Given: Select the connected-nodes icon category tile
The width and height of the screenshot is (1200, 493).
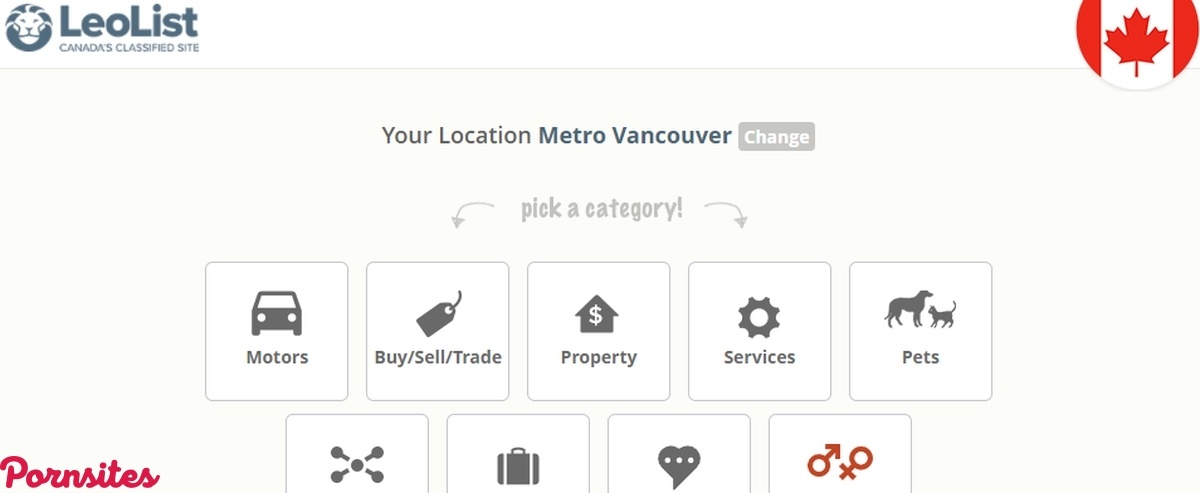Looking at the screenshot, I should (357, 455).
